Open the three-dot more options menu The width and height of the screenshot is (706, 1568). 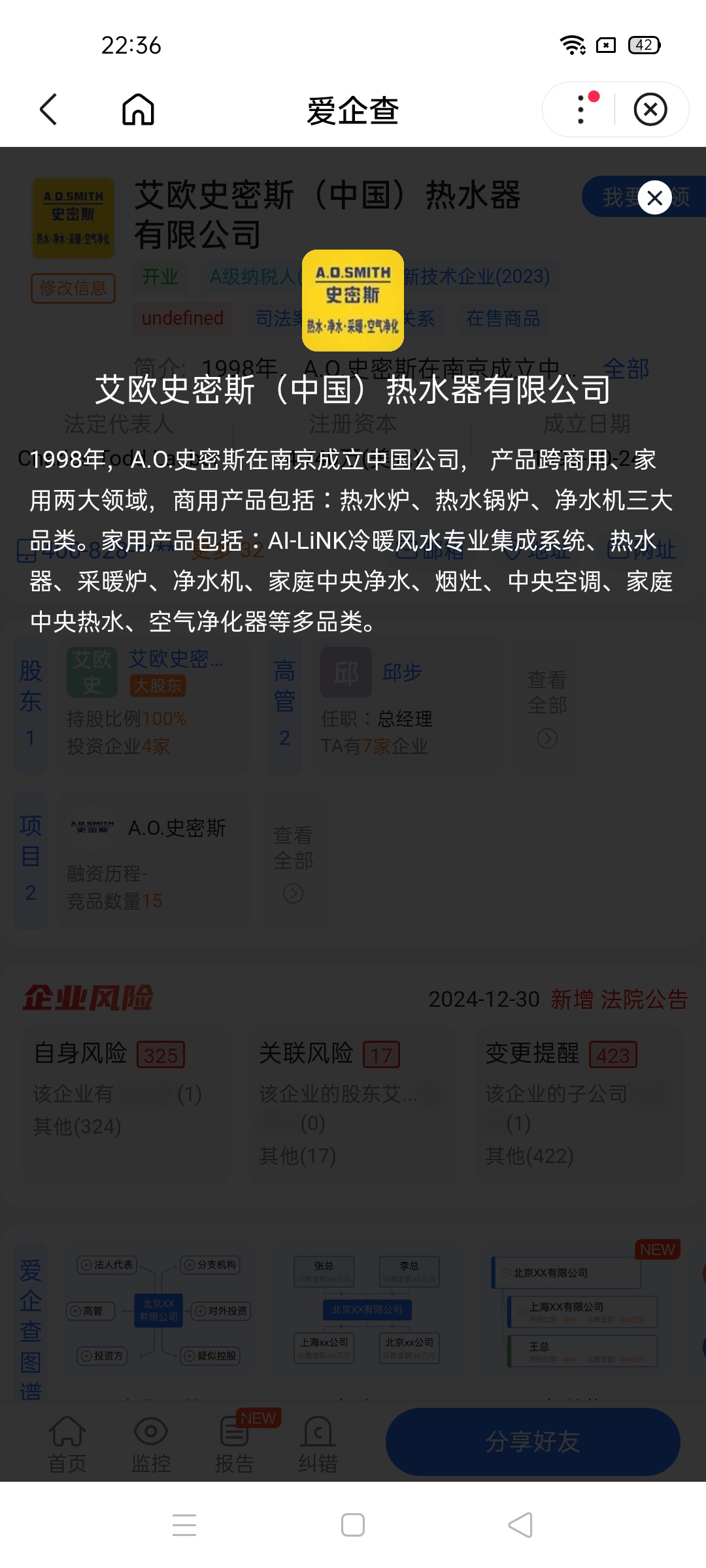click(x=581, y=109)
